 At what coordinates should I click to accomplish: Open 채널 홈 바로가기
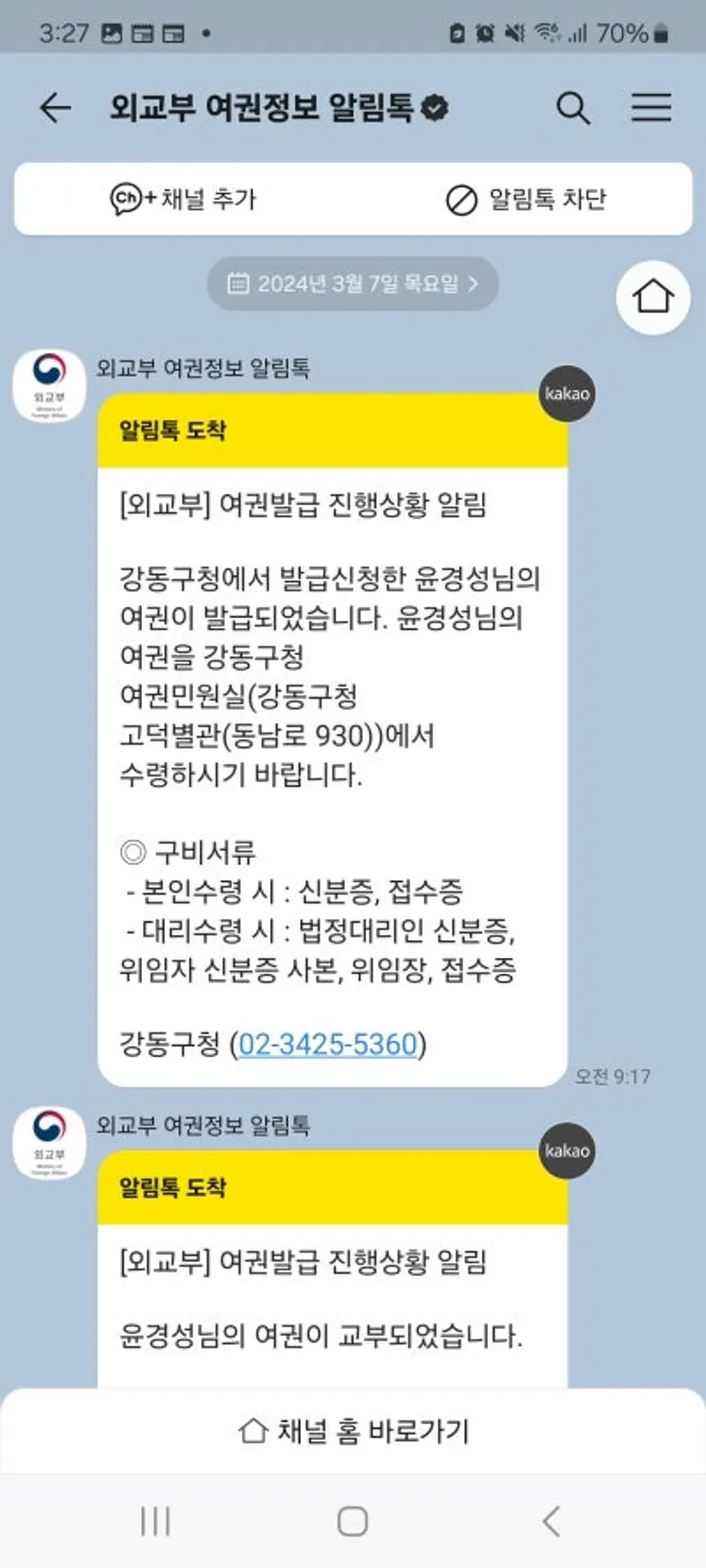pos(353,1430)
